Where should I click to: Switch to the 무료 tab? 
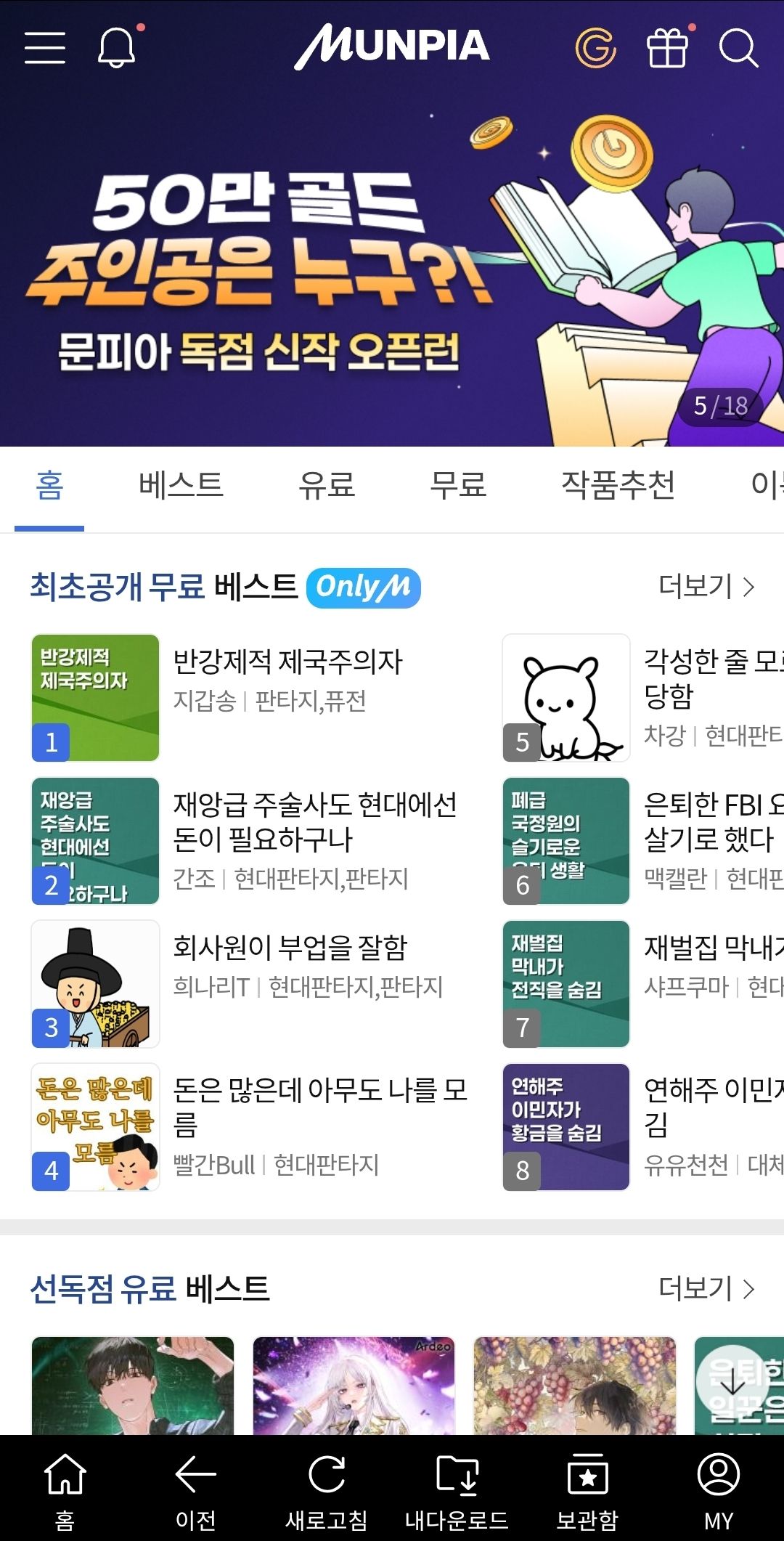click(458, 485)
